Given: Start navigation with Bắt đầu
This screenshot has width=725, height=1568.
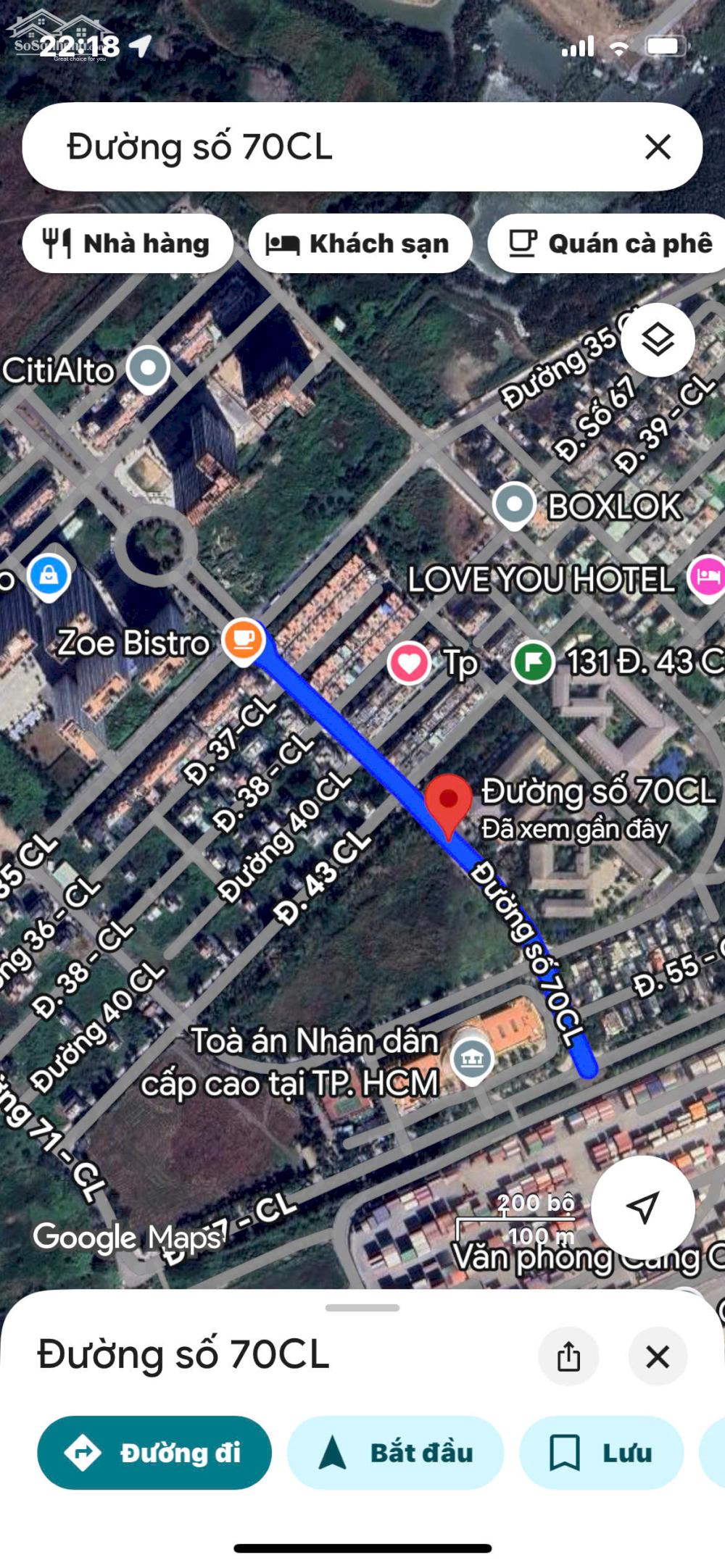Looking at the screenshot, I should tap(395, 1453).
